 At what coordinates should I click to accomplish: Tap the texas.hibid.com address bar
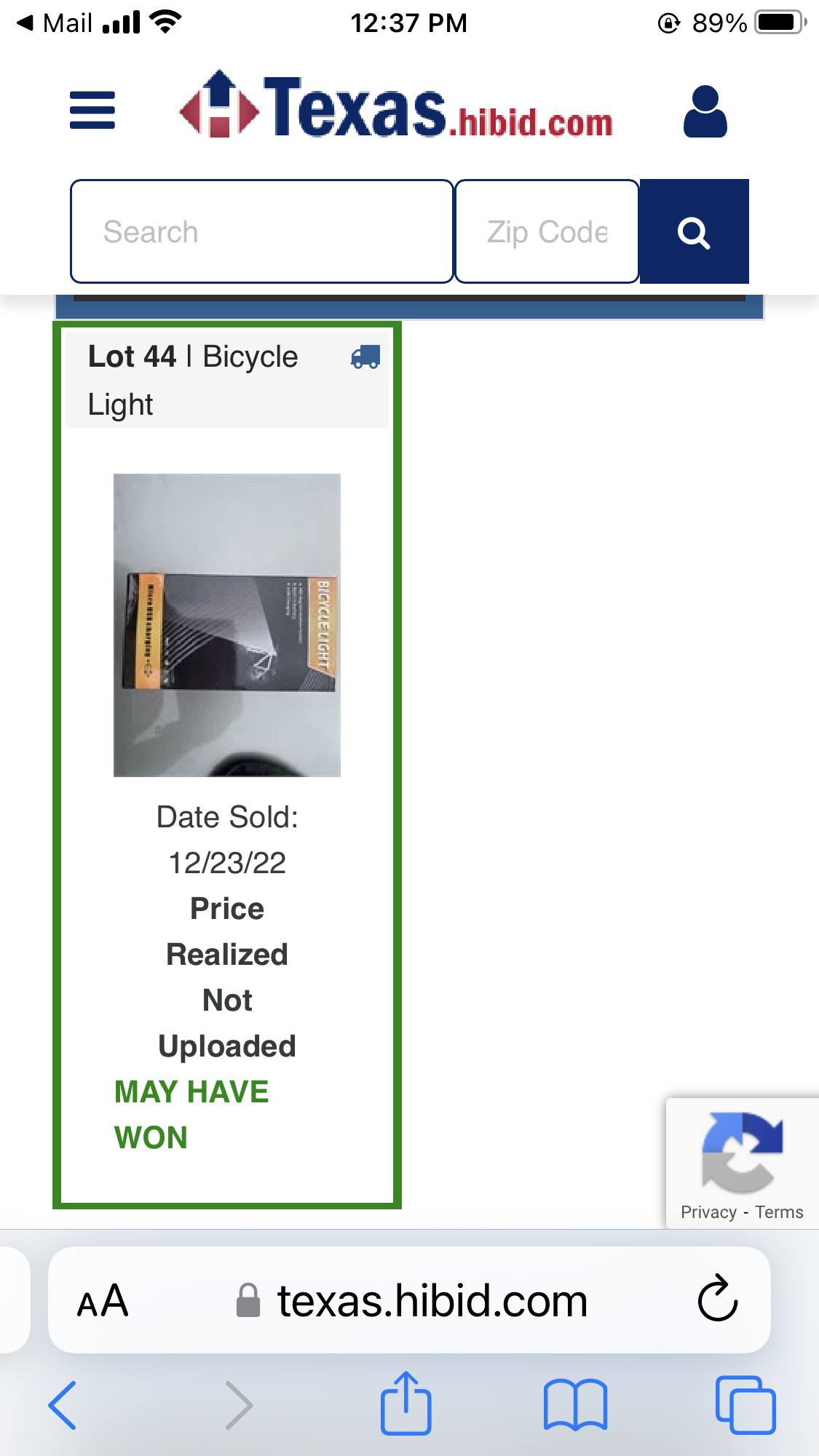tap(431, 1300)
